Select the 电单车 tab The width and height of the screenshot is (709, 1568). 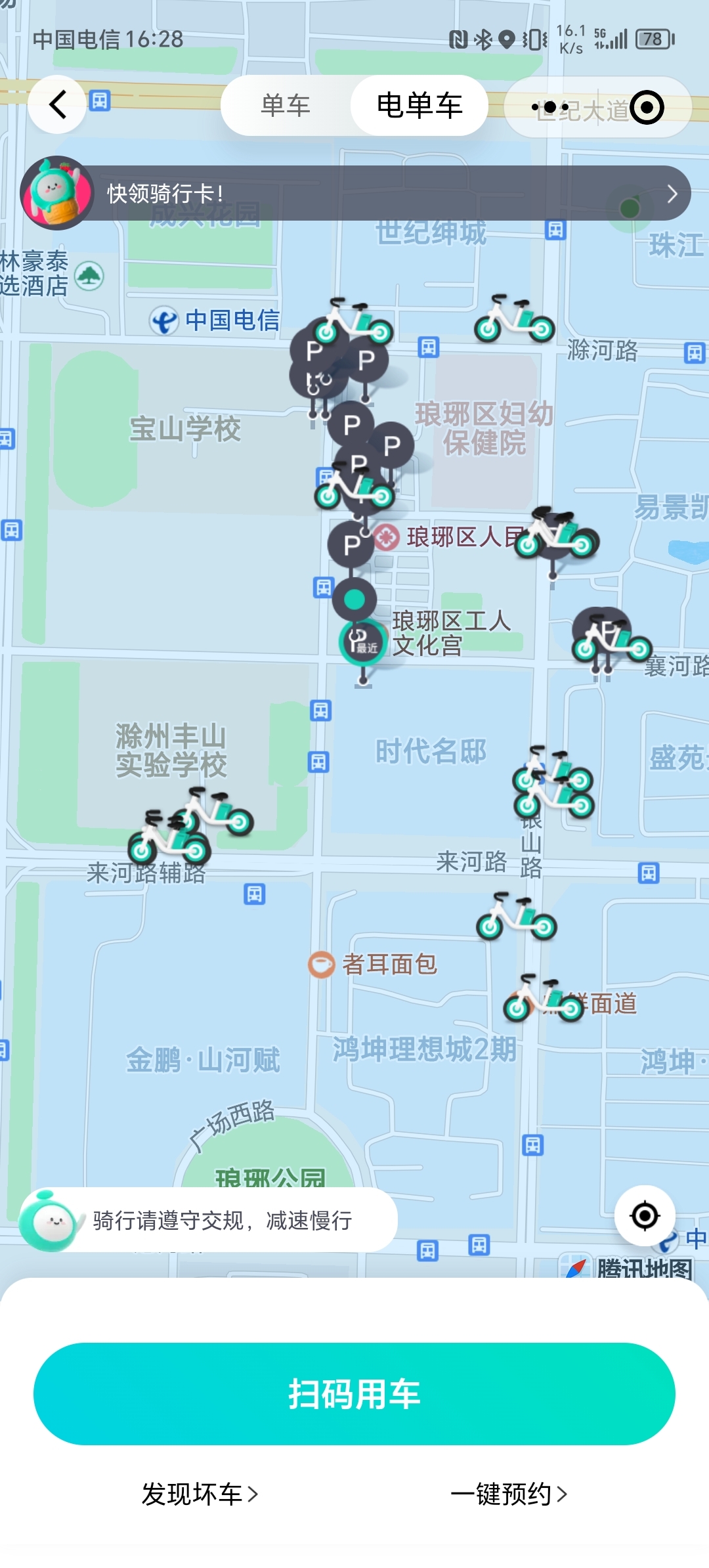419,106
